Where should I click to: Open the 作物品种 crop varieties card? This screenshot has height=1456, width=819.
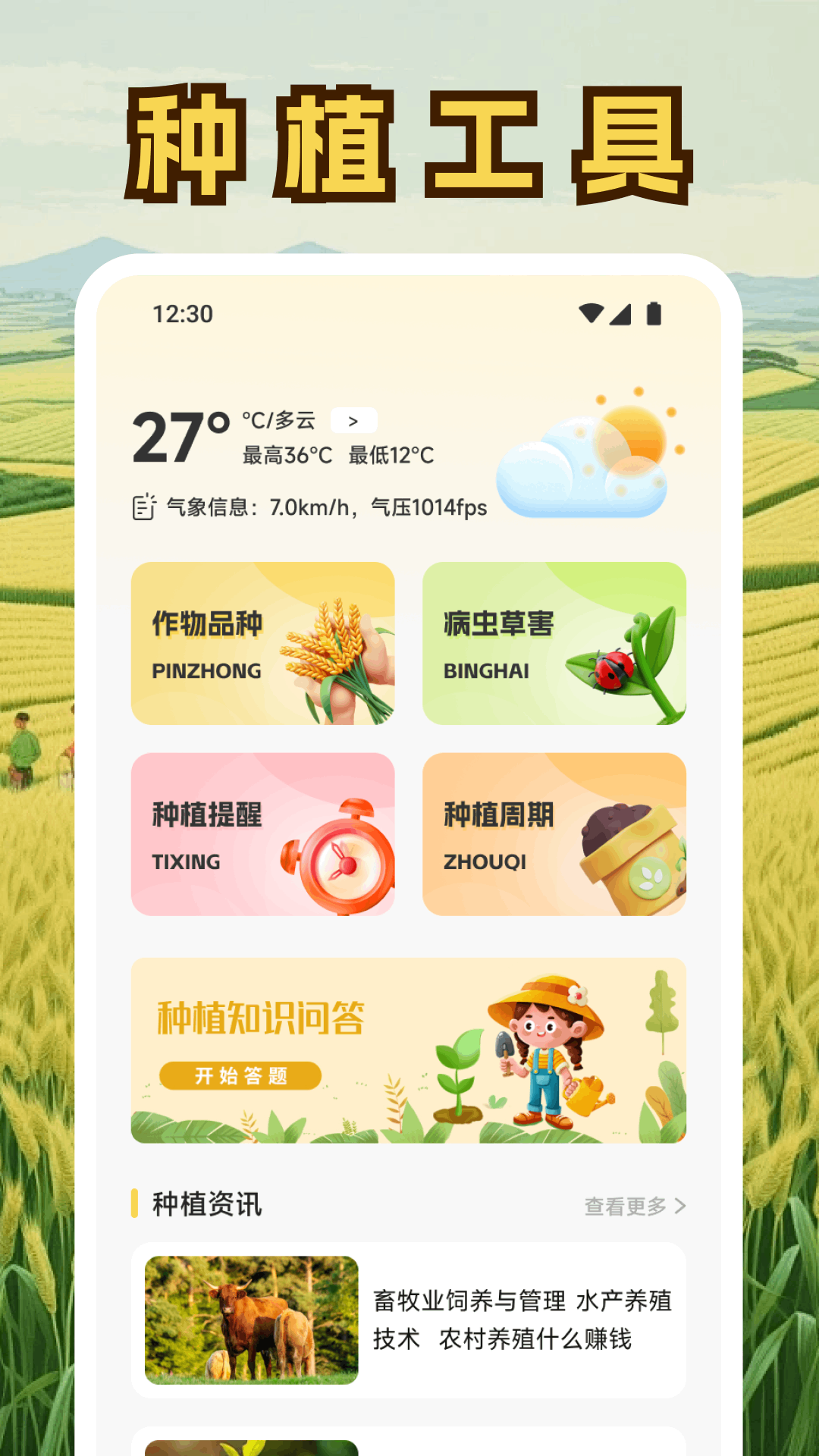coord(262,643)
